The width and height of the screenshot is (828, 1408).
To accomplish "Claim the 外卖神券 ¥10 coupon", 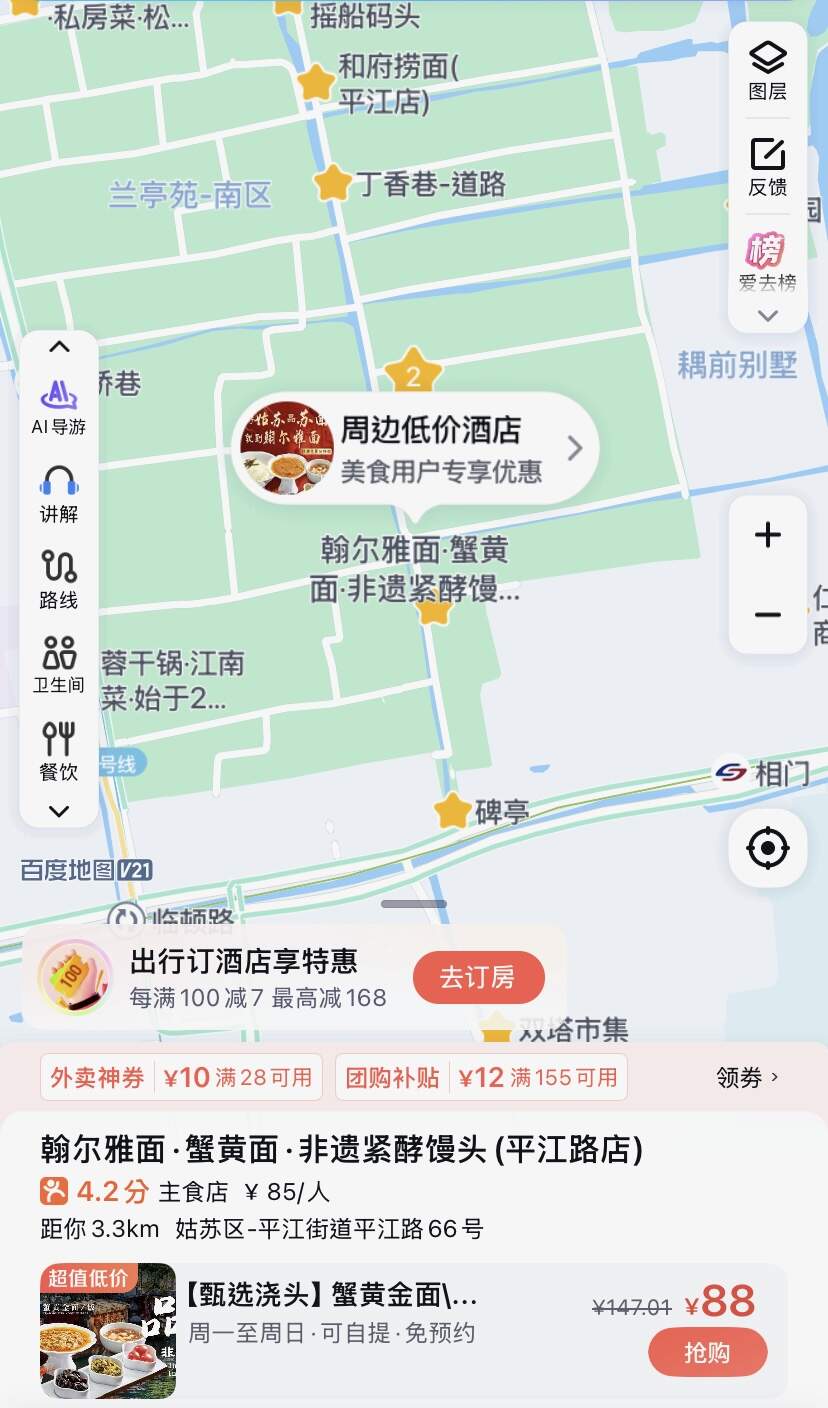I will tap(181, 1077).
